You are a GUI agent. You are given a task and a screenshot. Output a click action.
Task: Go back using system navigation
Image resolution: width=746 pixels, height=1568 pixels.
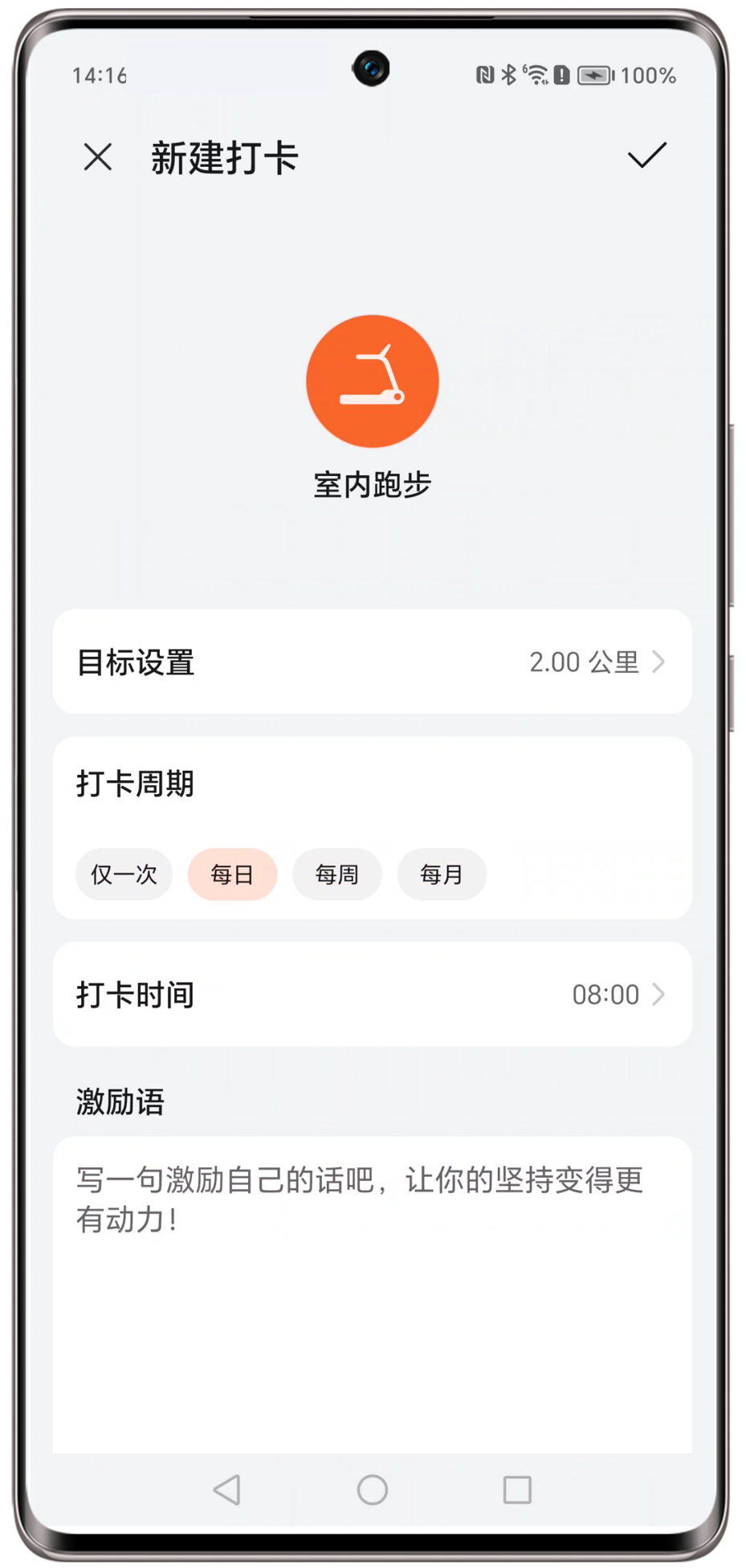pos(227,1490)
